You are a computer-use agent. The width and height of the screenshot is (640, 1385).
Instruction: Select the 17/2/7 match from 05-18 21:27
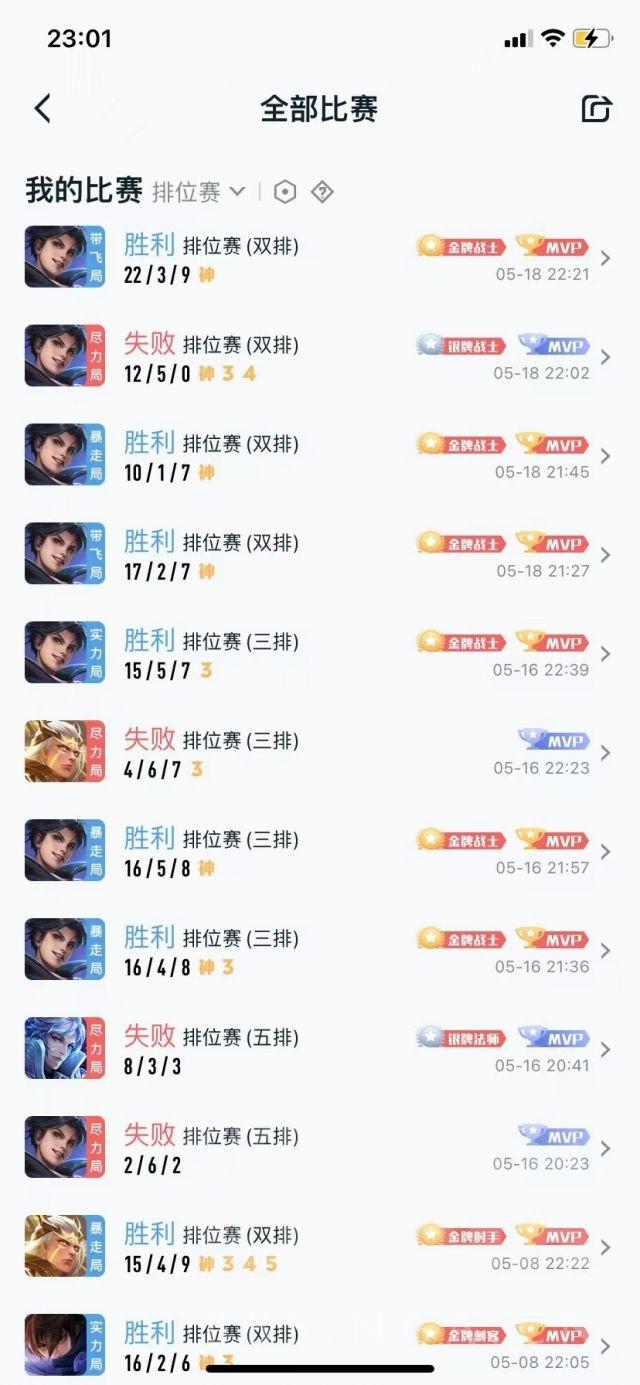click(320, 555)
